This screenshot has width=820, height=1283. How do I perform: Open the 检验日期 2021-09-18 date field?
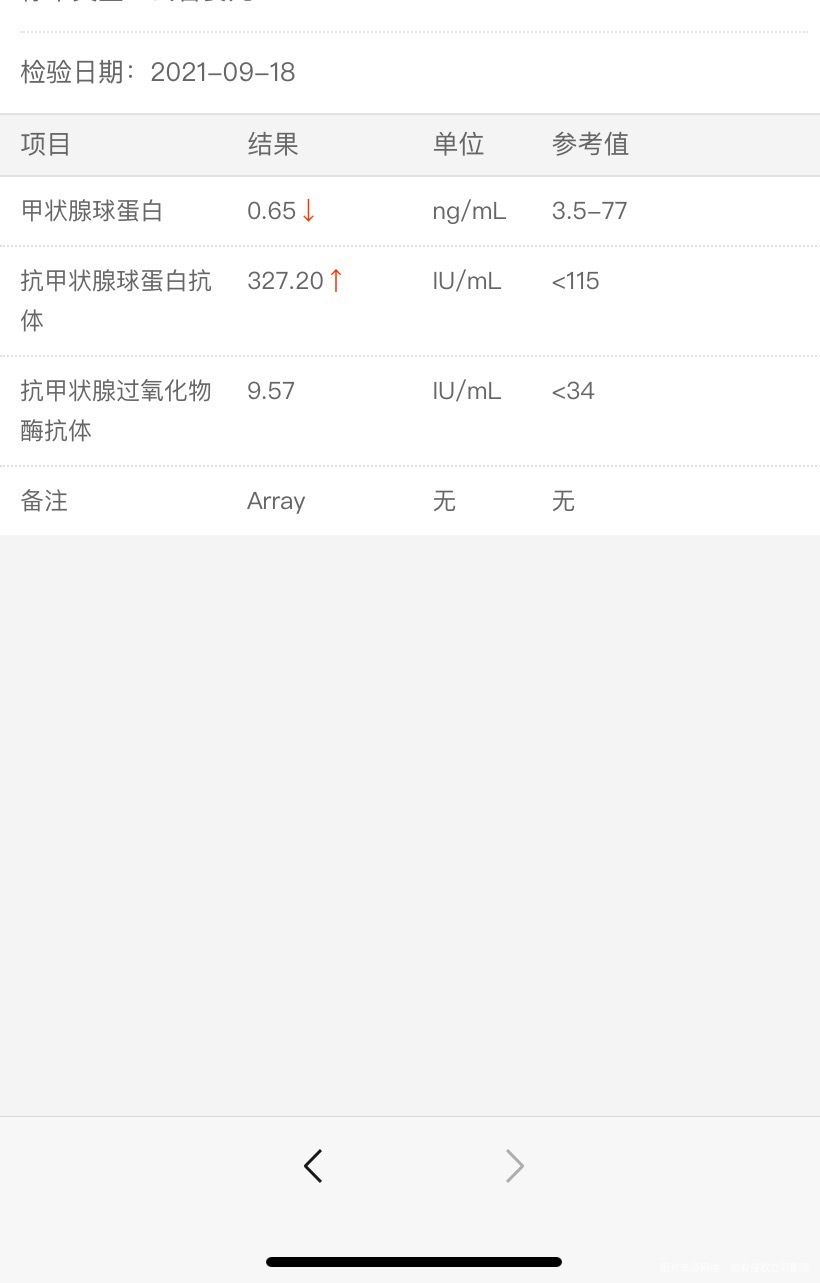point(222,72)
